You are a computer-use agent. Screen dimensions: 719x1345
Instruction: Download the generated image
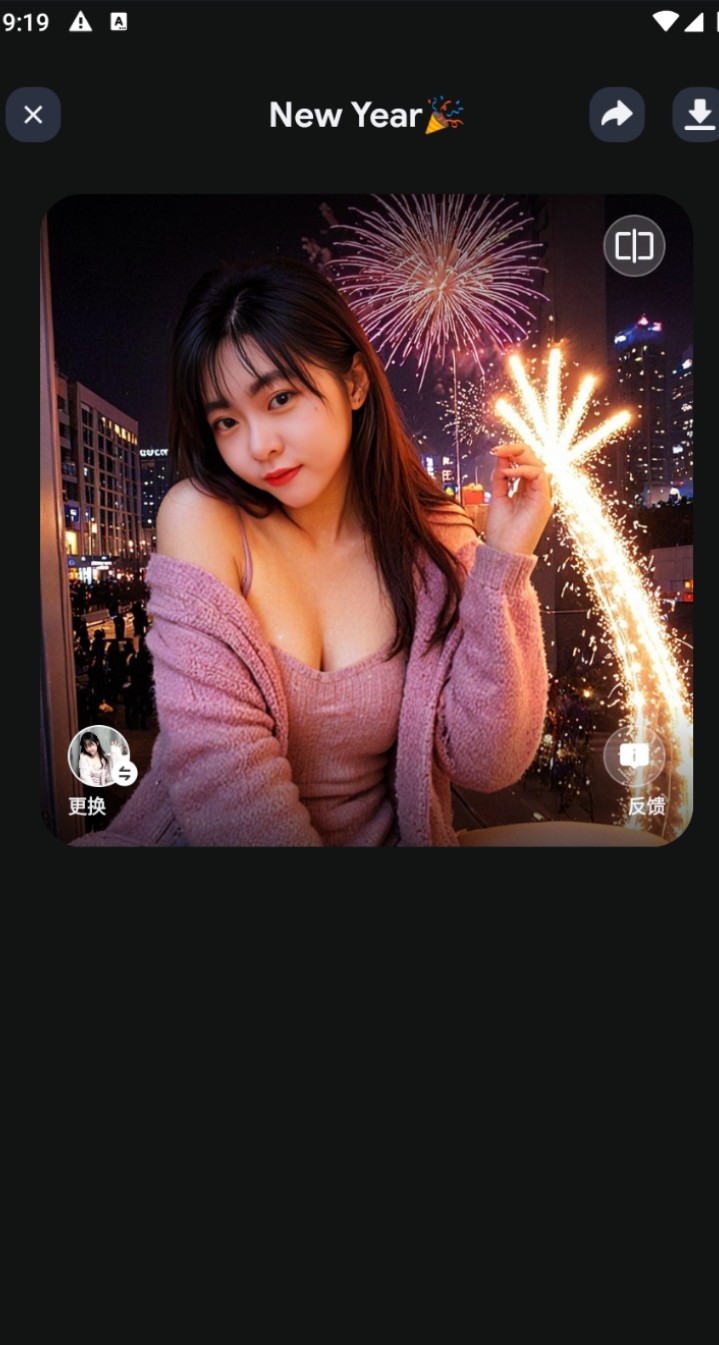click(698, 115)
